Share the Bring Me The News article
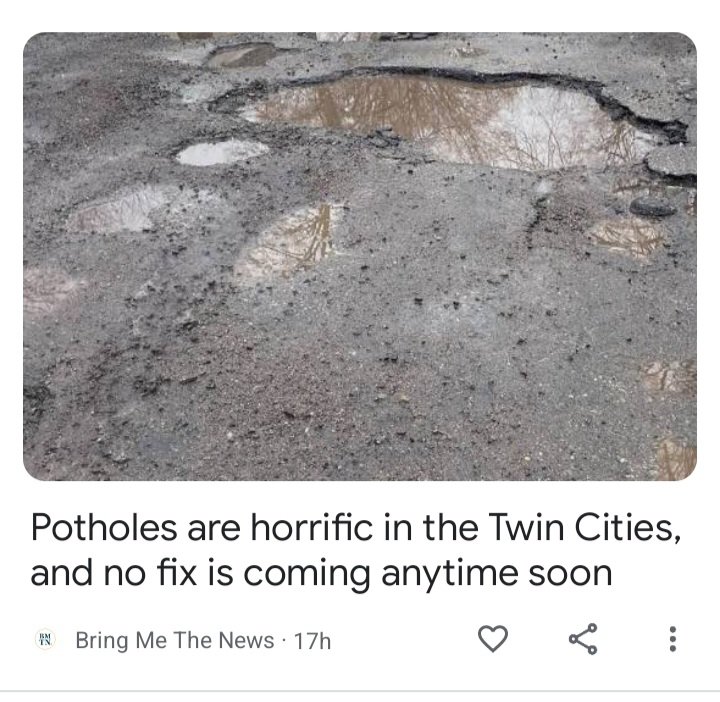 pos(583,638)
